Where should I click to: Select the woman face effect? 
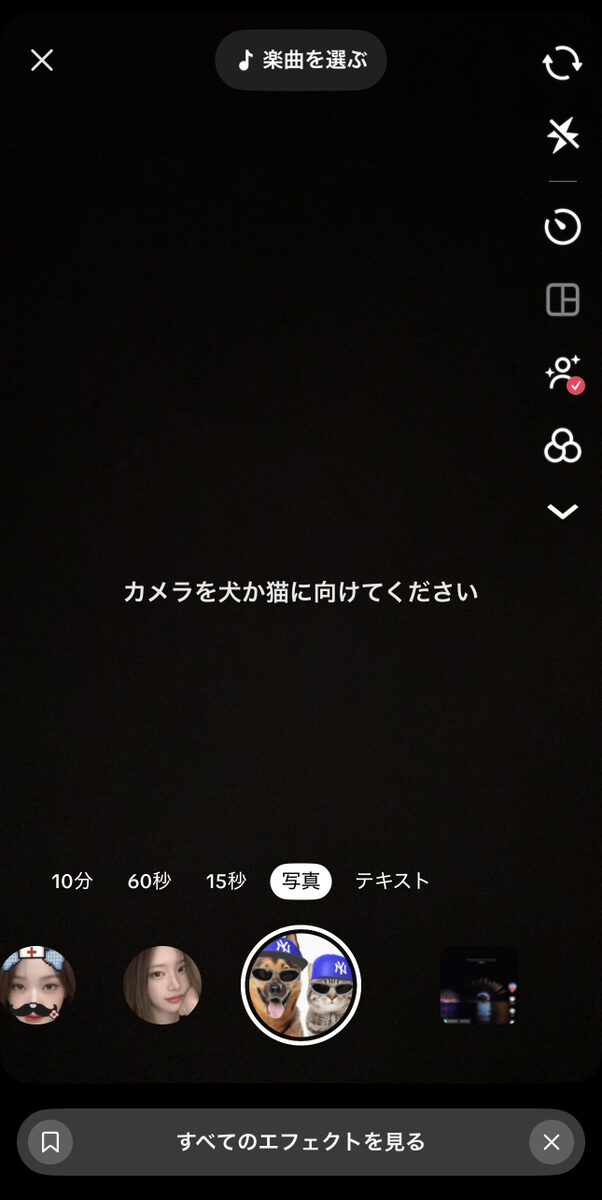point(162,985)
